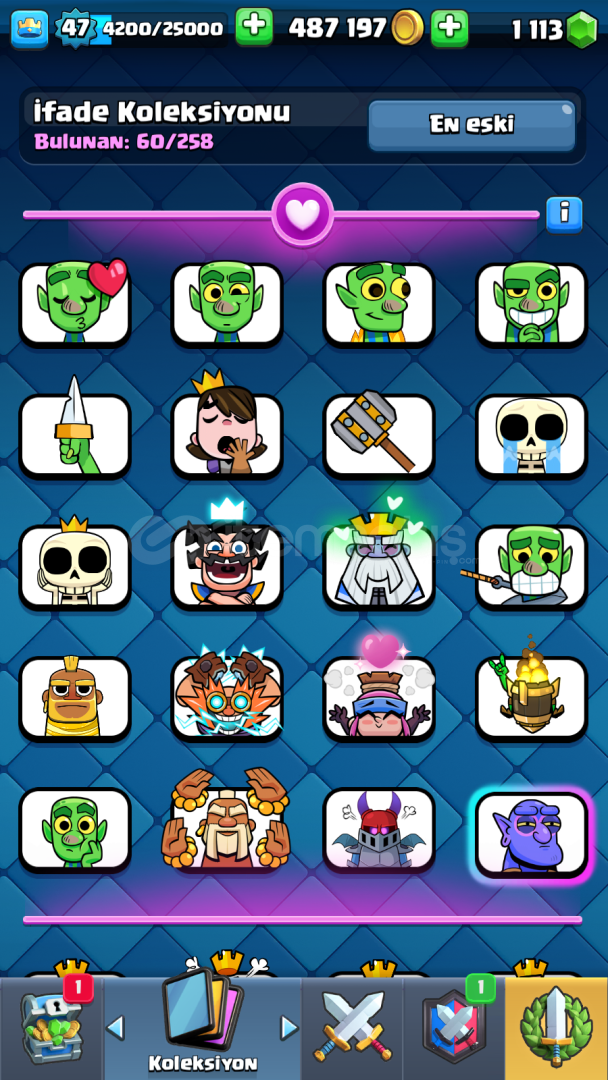Viewport: 608px width, 1080px height.
Task: Tap the En eski sort button
Action: [x=472, y=125]
